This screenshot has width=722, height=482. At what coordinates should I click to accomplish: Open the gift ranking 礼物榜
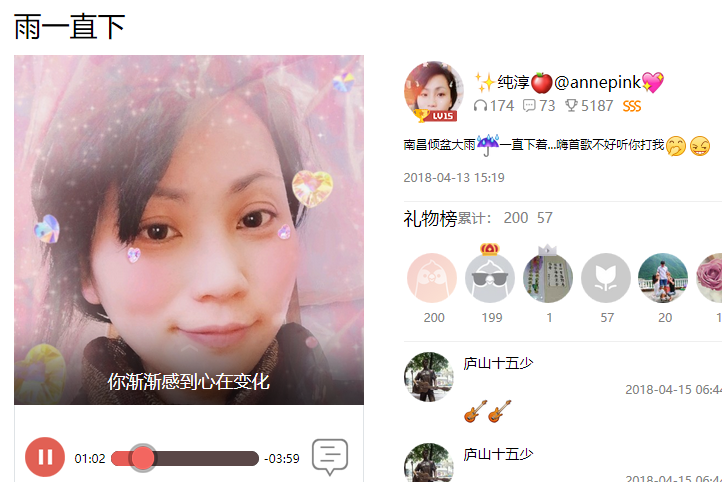430,218
